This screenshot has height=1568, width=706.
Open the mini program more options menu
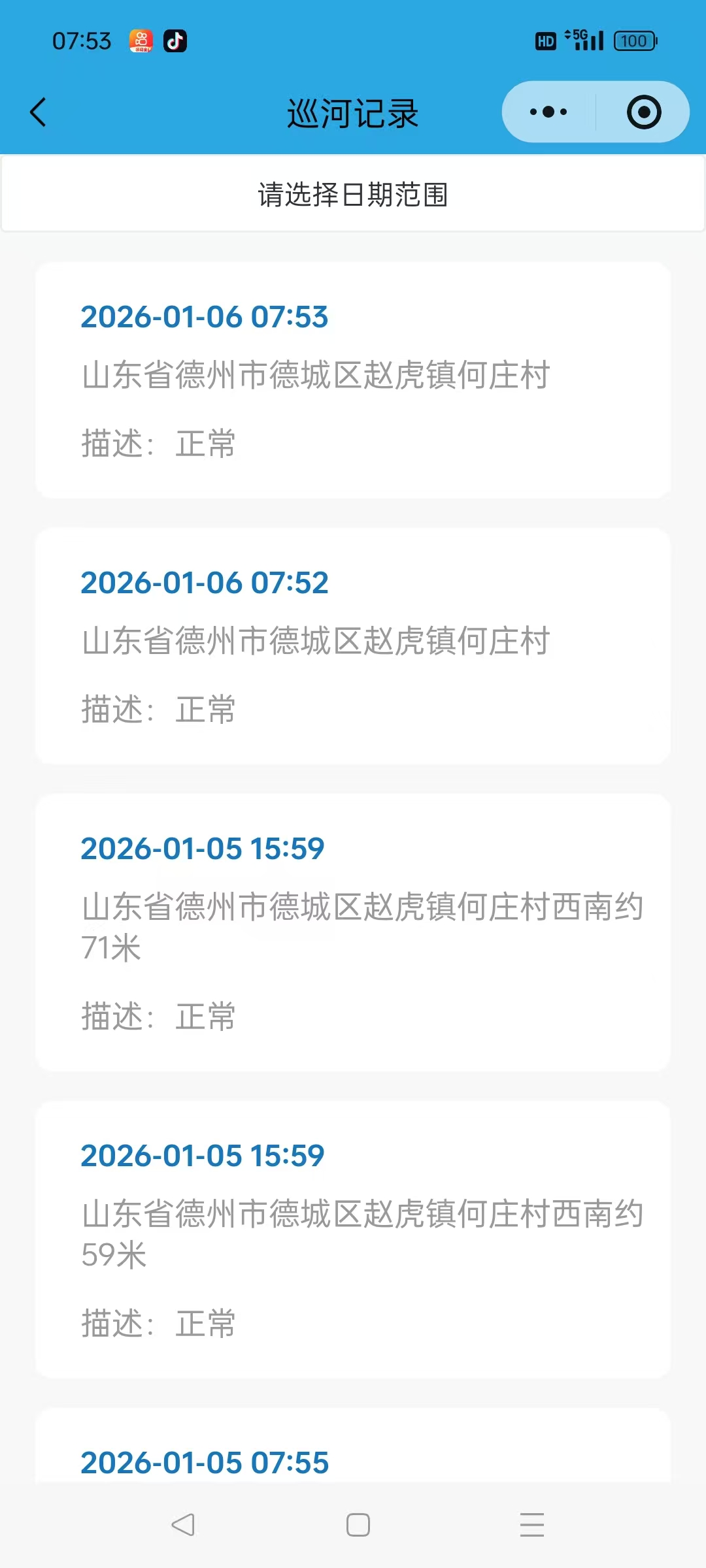pyautogui.click(x=548, y=112)
